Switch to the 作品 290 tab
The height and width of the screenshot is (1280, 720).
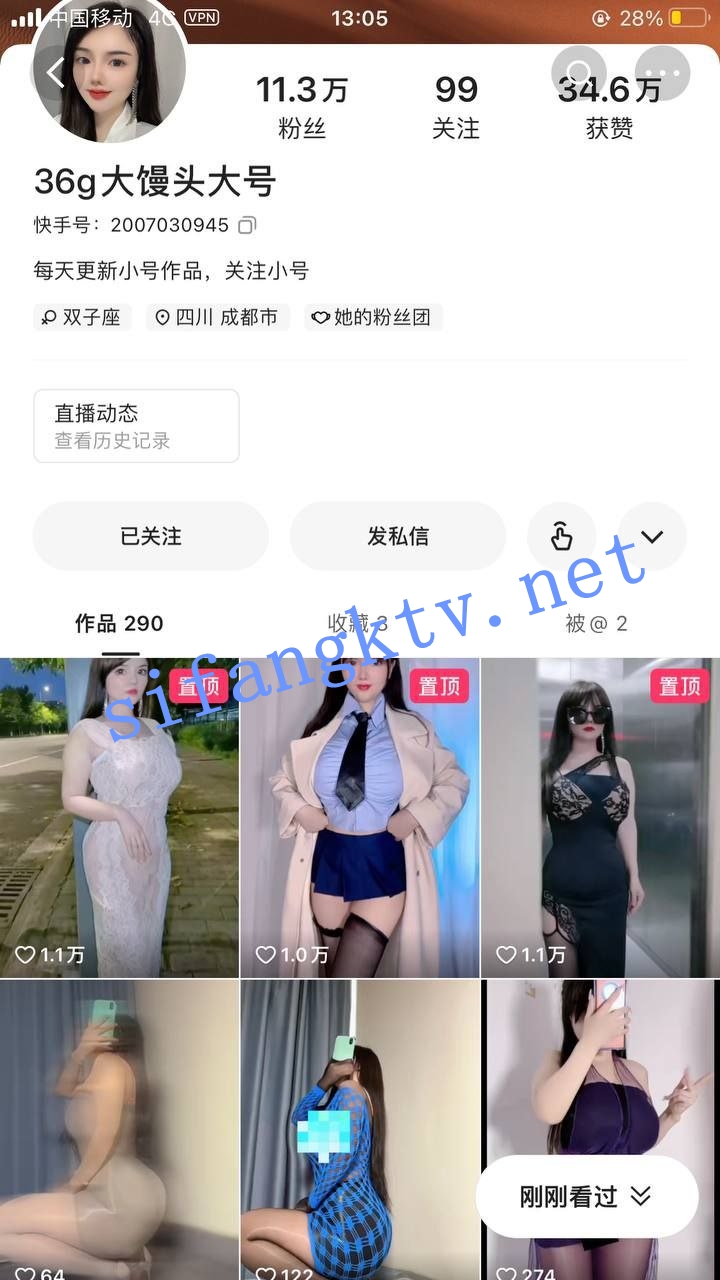click(x=119, y=624)
